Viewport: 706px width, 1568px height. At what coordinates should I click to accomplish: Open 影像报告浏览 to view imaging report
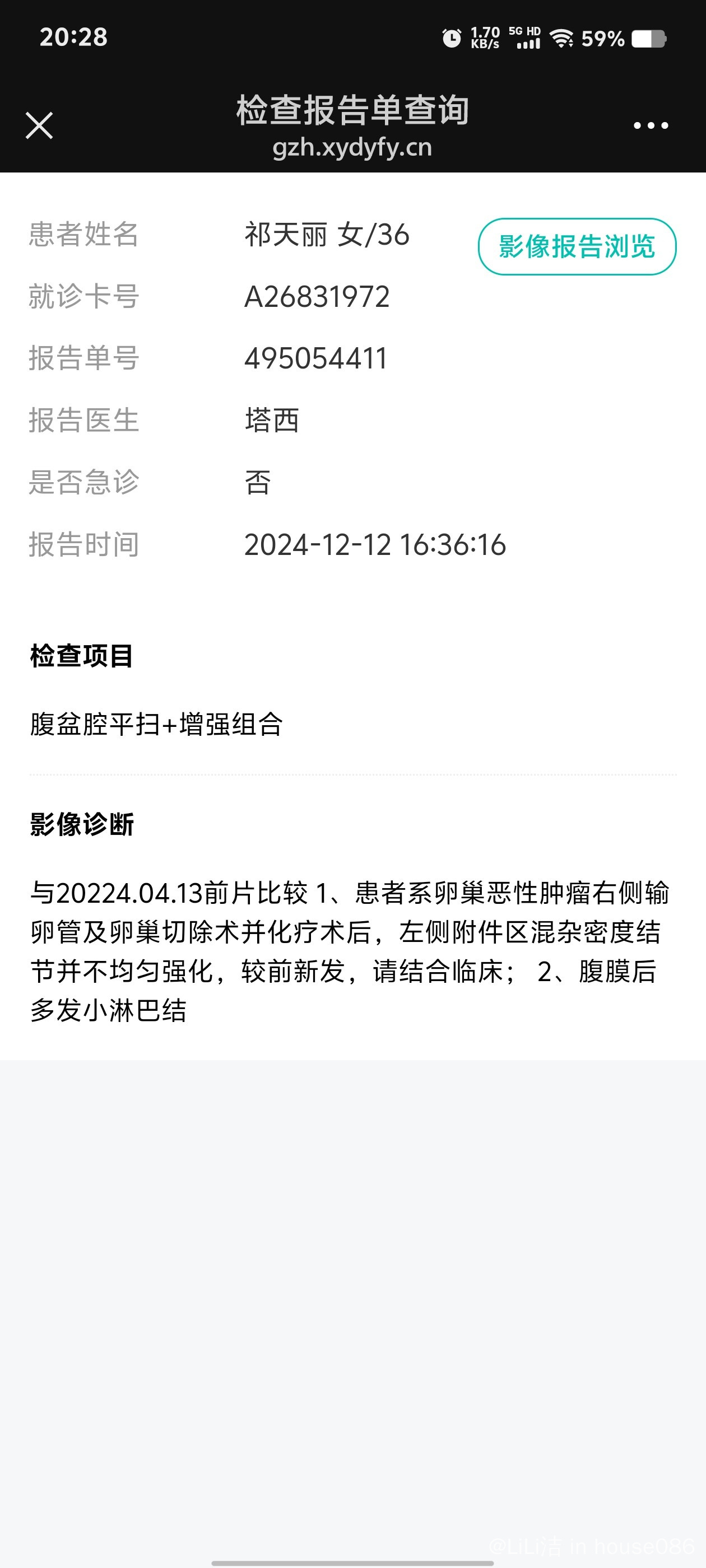click(576, 246)
